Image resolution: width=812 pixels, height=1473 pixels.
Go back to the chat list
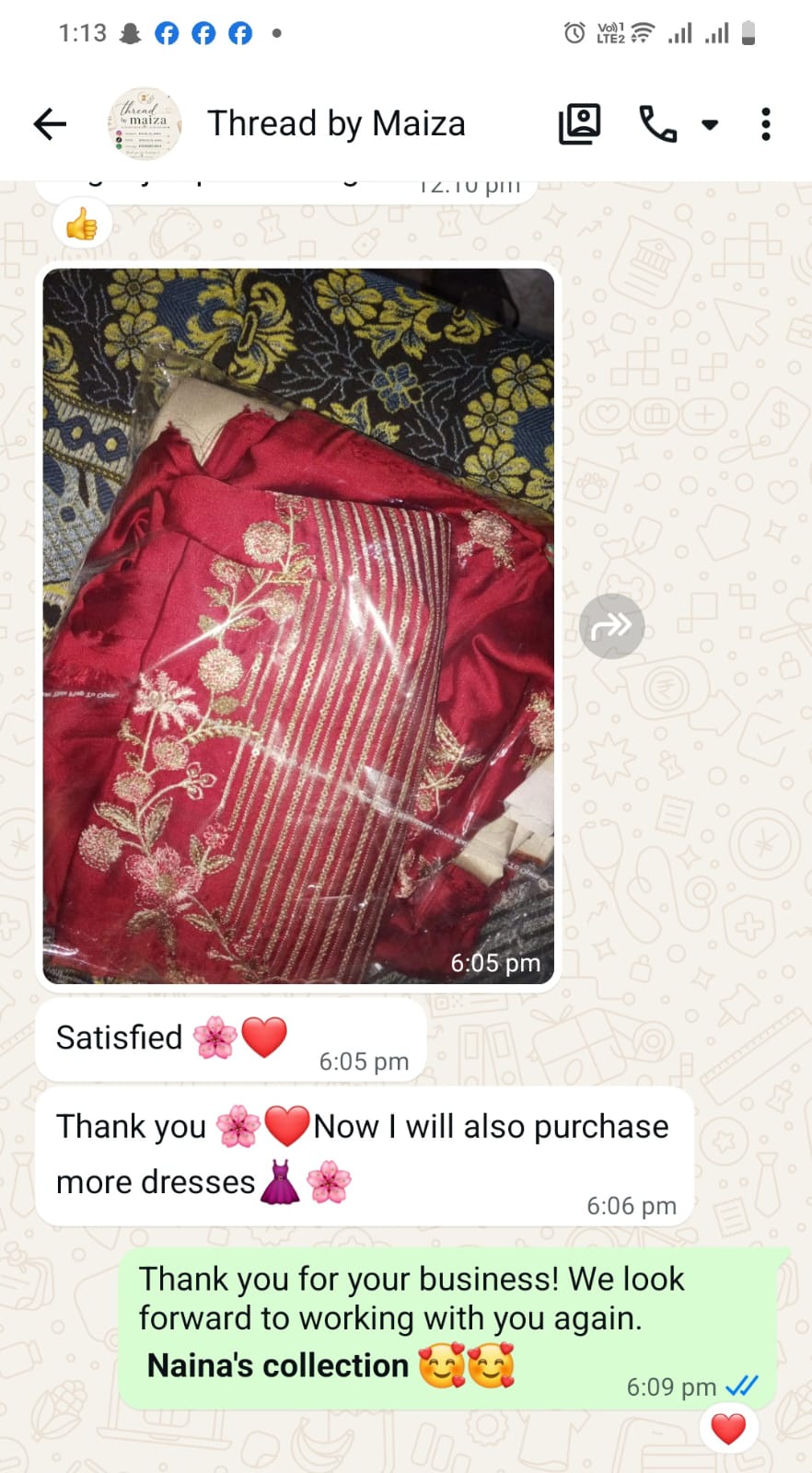(x=50, y=124)
